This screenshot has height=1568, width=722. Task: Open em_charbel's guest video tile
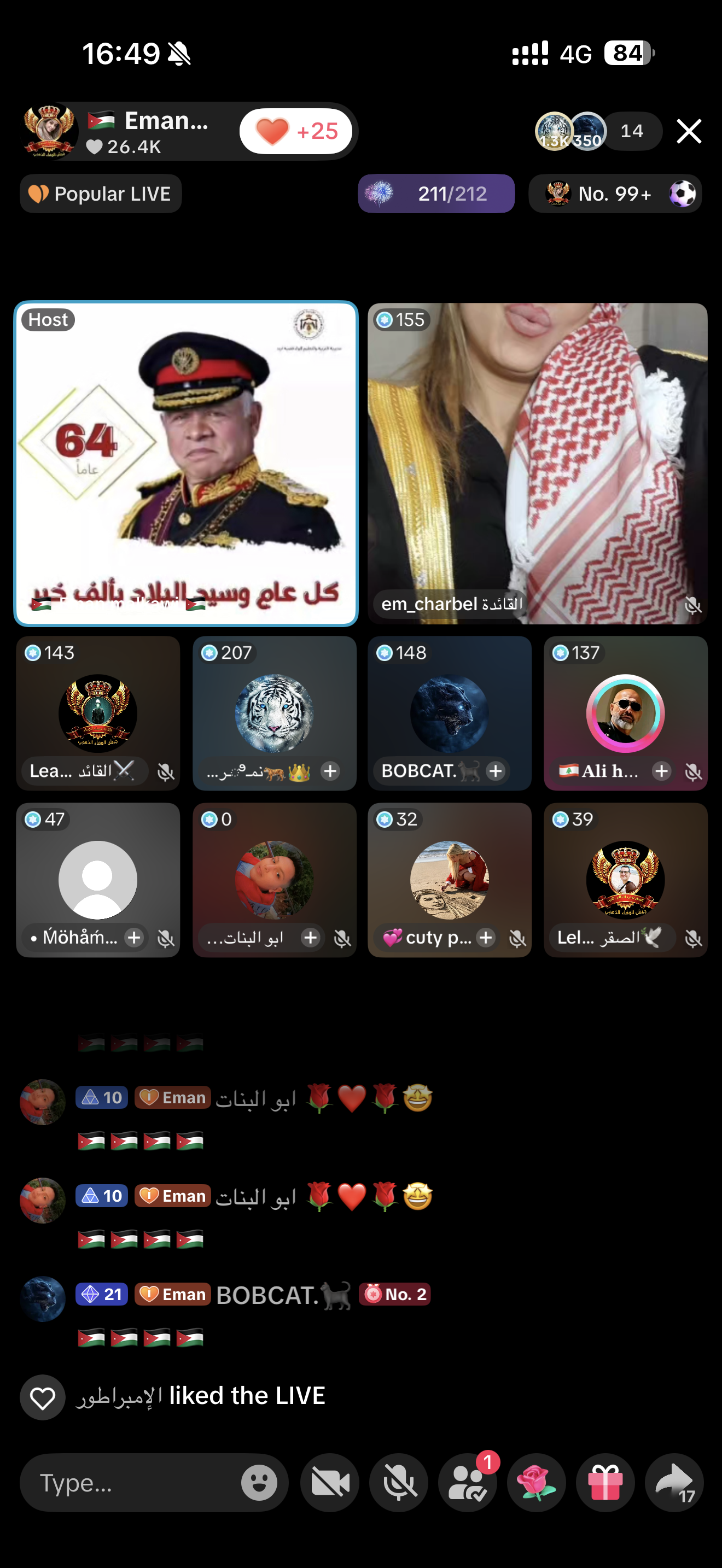pyautogui.click(x=537, y=463)
